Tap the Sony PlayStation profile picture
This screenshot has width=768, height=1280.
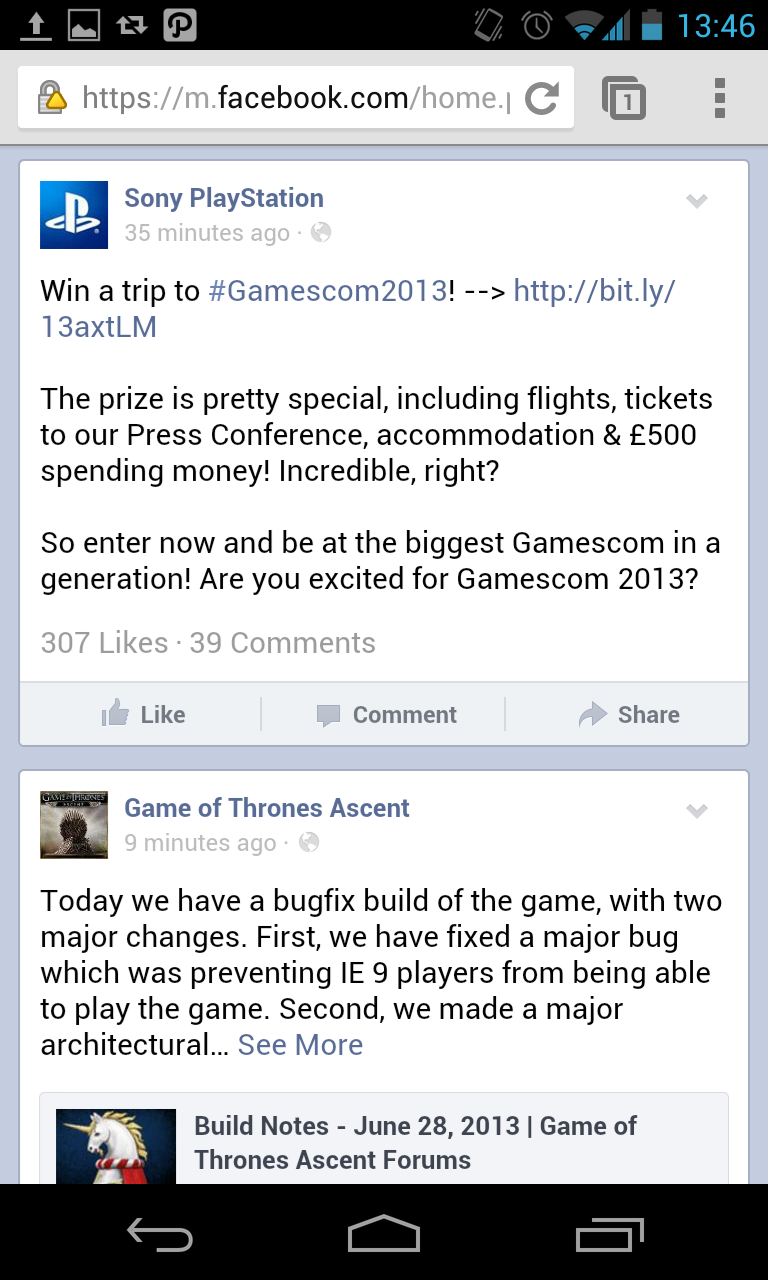[x=74, y=215]
